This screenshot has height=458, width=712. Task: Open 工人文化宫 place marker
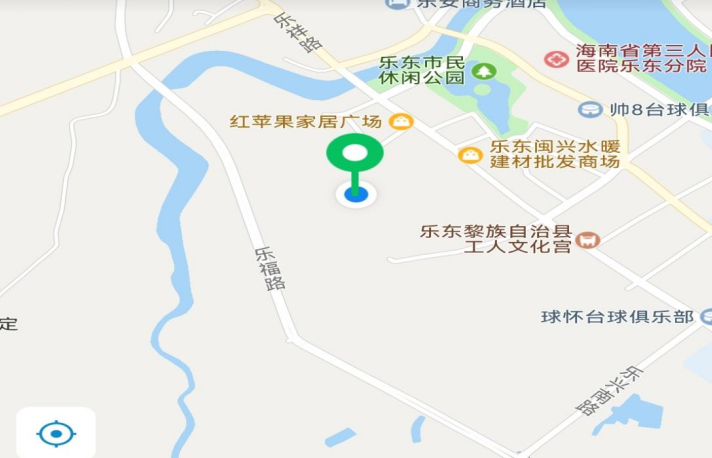(589, 240)
